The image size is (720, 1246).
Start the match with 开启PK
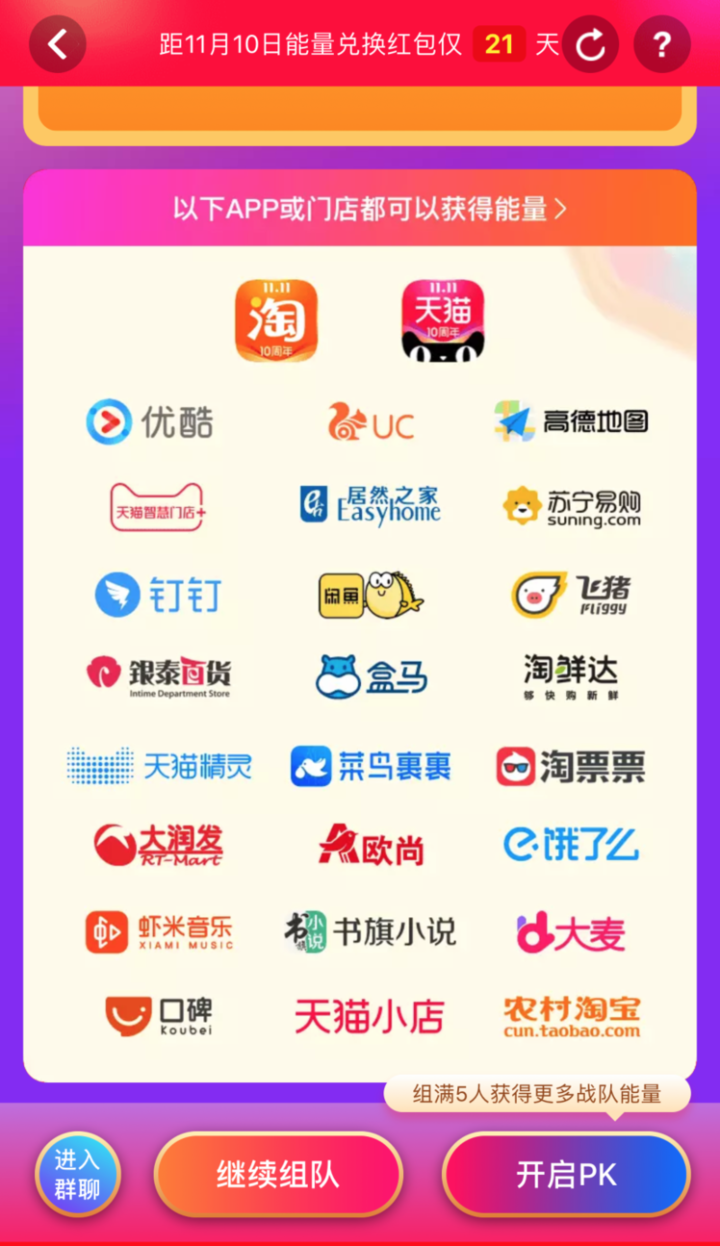point(566,1174)
